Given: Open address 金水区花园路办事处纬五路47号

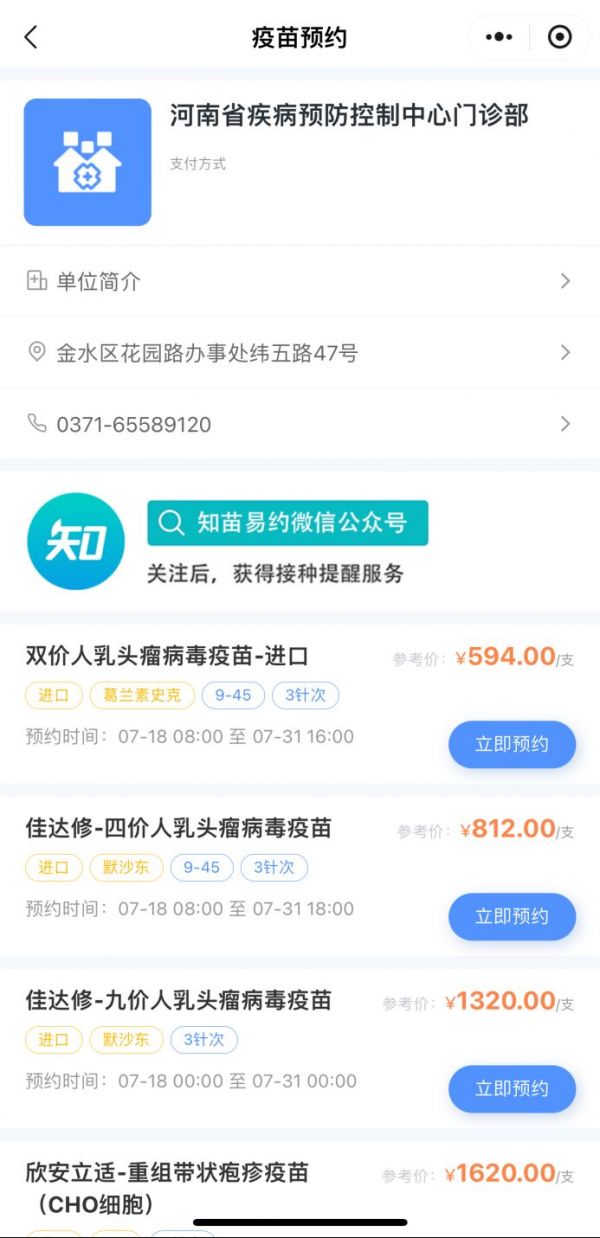Looking at the screenshot, I should coord(300,352).
